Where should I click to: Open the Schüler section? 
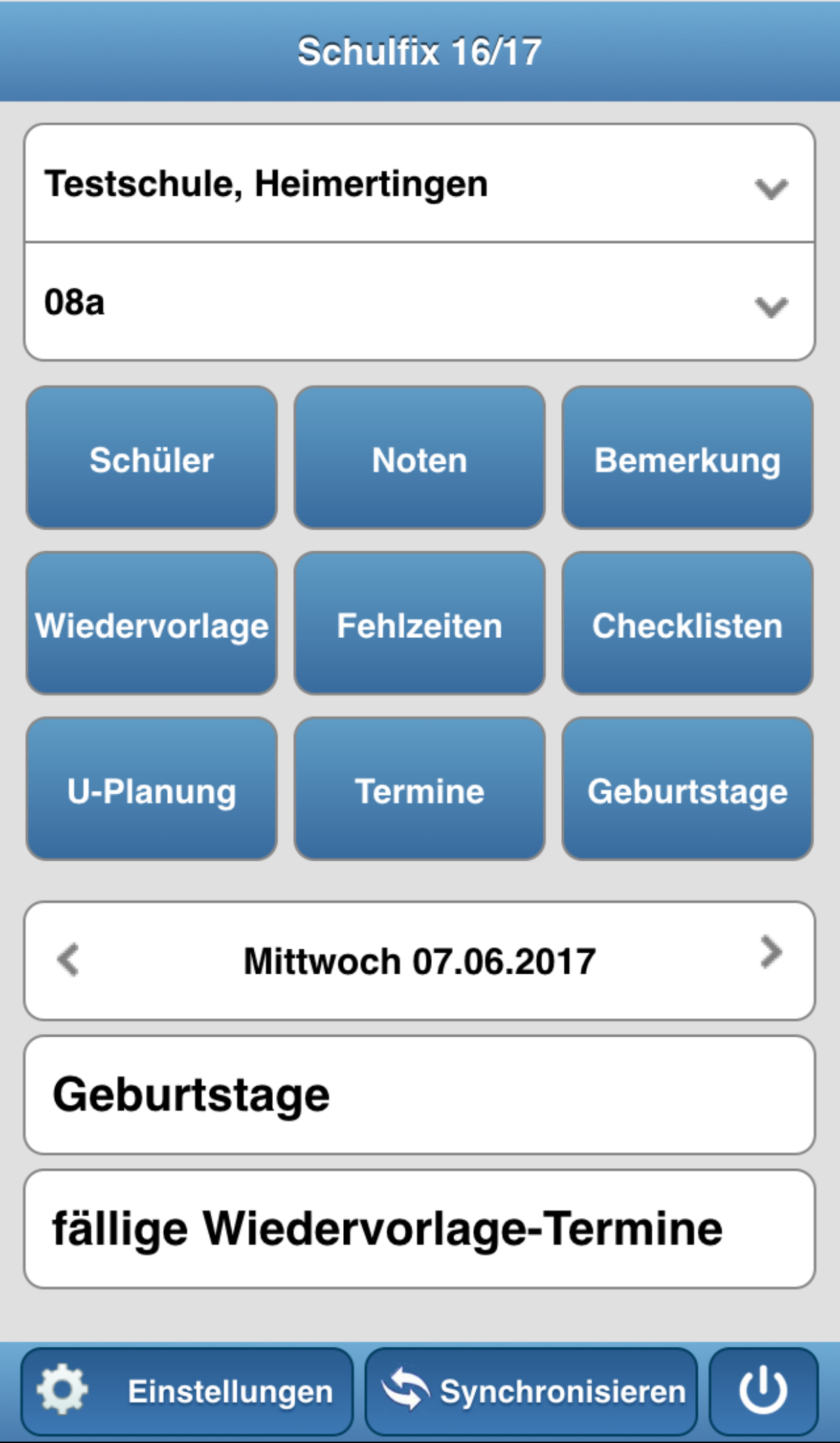tap(152, 458)
